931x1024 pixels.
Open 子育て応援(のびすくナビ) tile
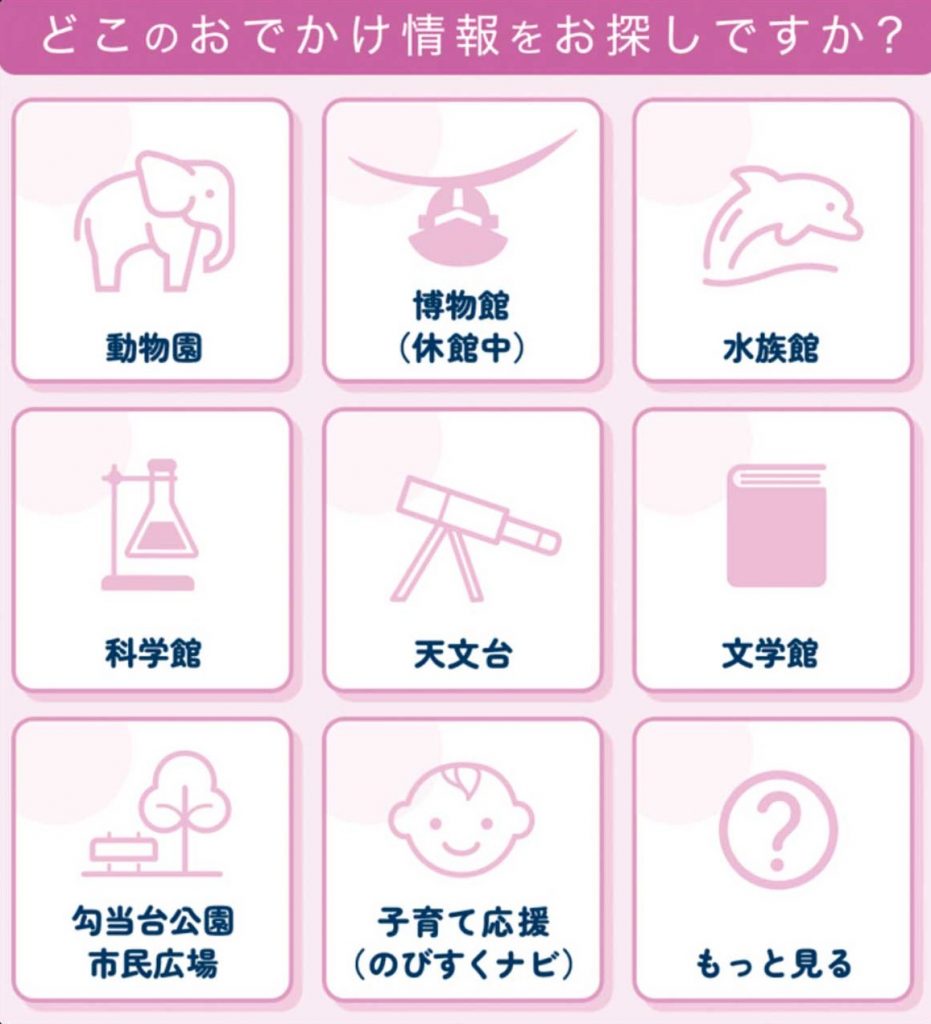click(x=462, y=860)
